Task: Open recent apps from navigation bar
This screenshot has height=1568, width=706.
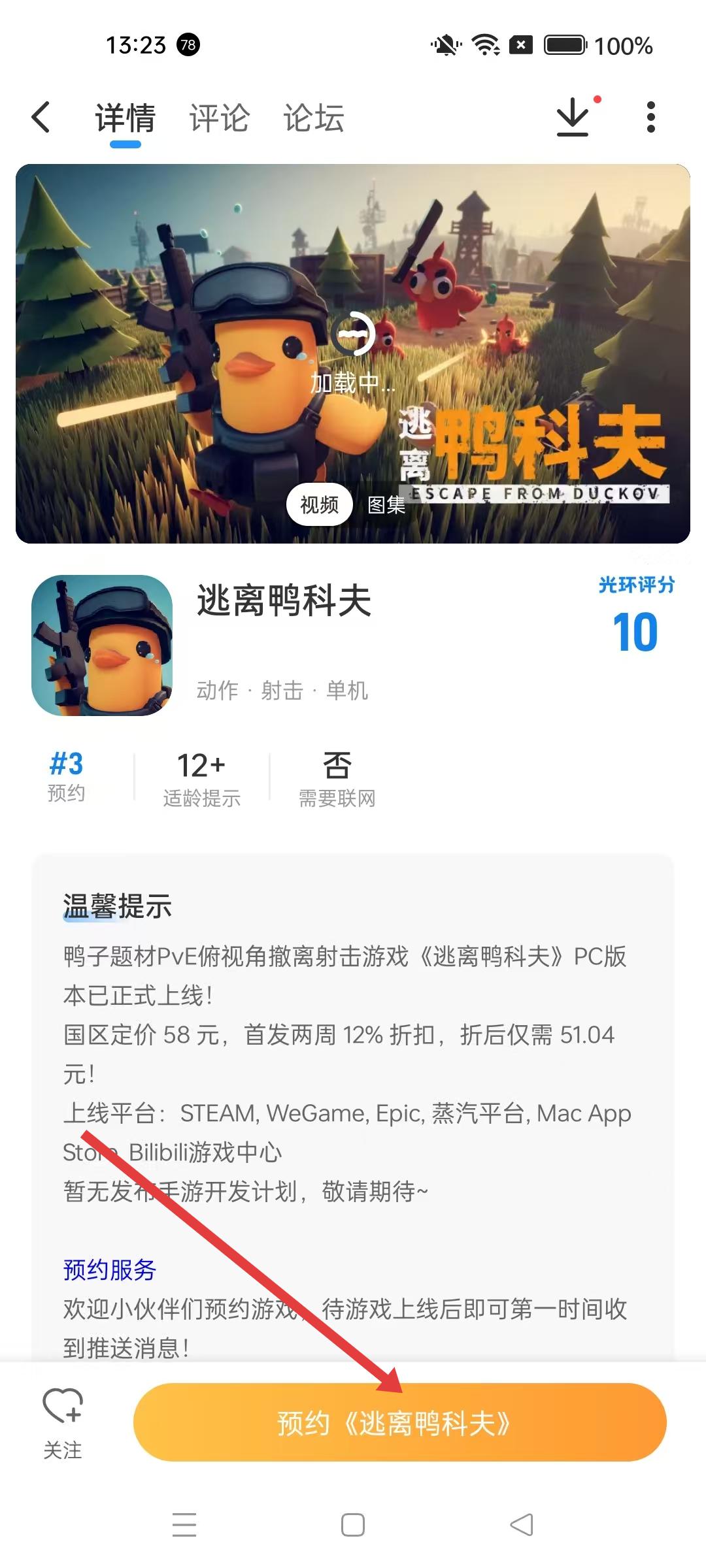Action: click(184, 1525)
